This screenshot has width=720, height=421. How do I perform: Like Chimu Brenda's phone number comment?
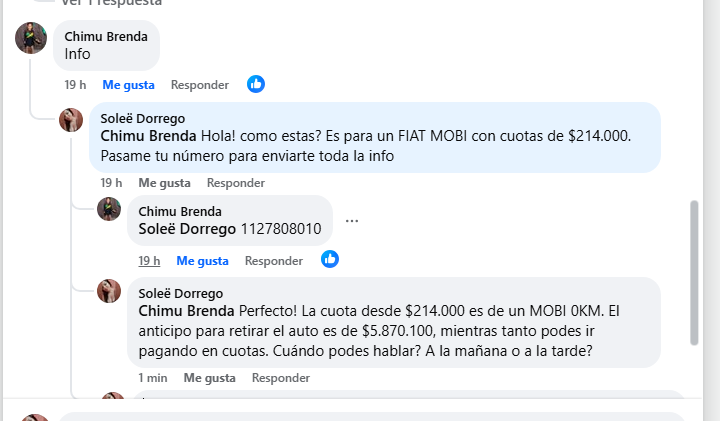202,260
